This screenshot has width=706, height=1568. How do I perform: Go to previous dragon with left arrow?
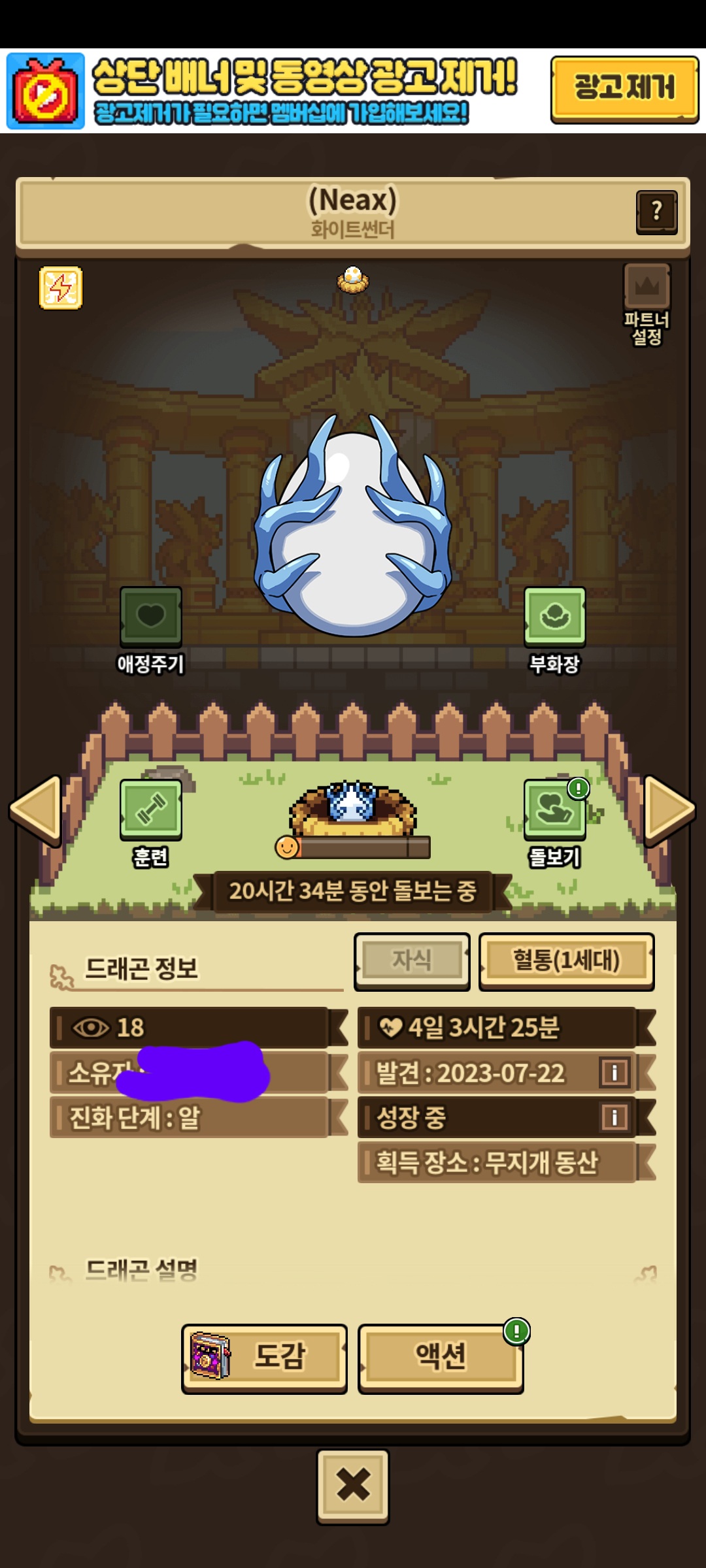click(x=37, y=809)
